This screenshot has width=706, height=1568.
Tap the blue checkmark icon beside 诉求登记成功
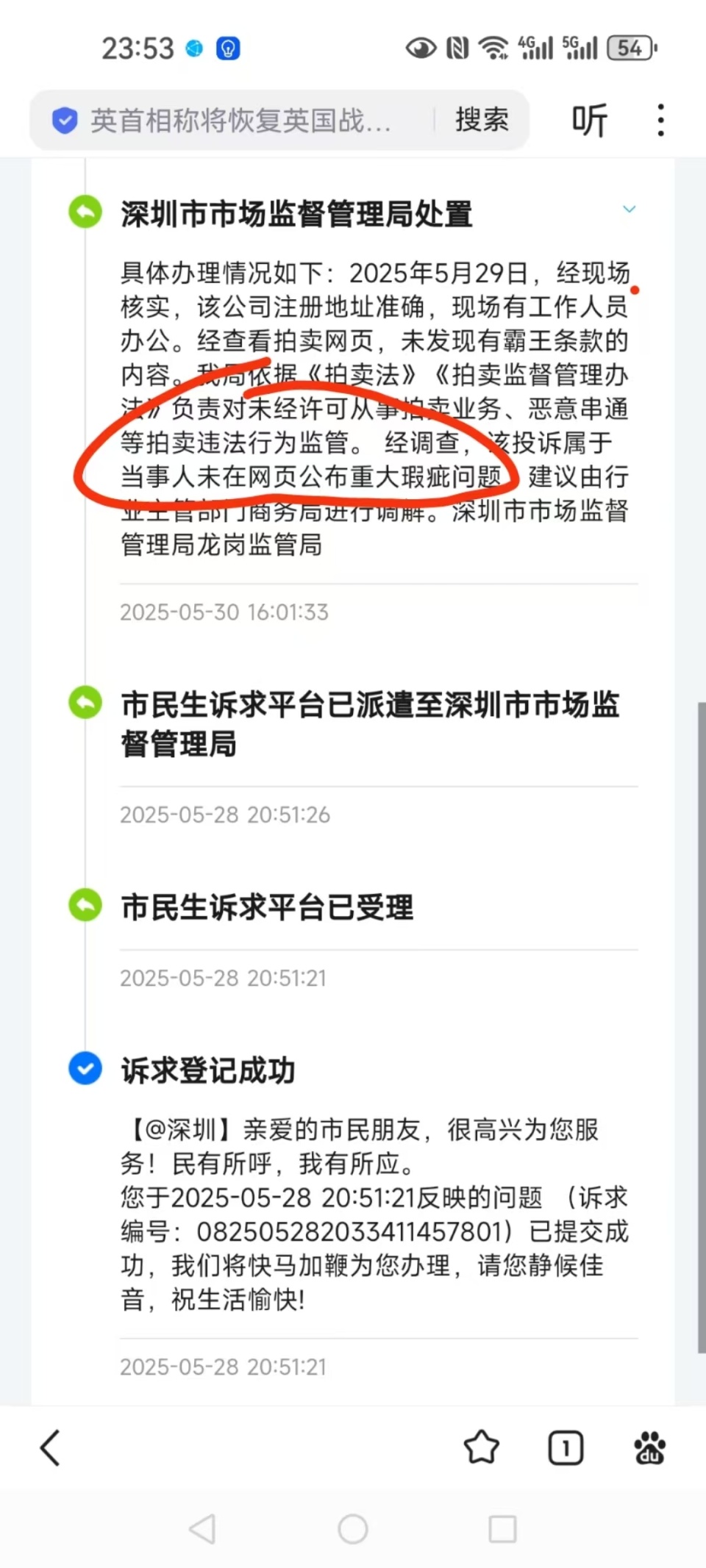[85, 1069]
